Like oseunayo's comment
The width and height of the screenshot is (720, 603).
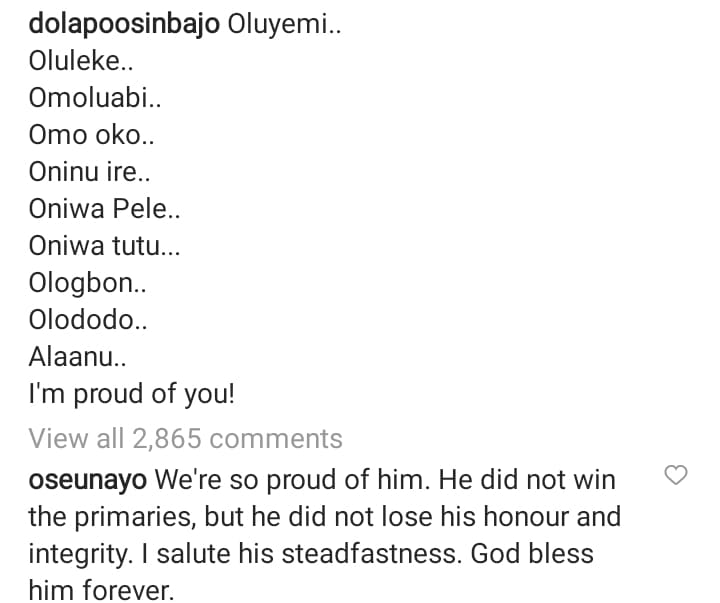(x=676, y=475)
